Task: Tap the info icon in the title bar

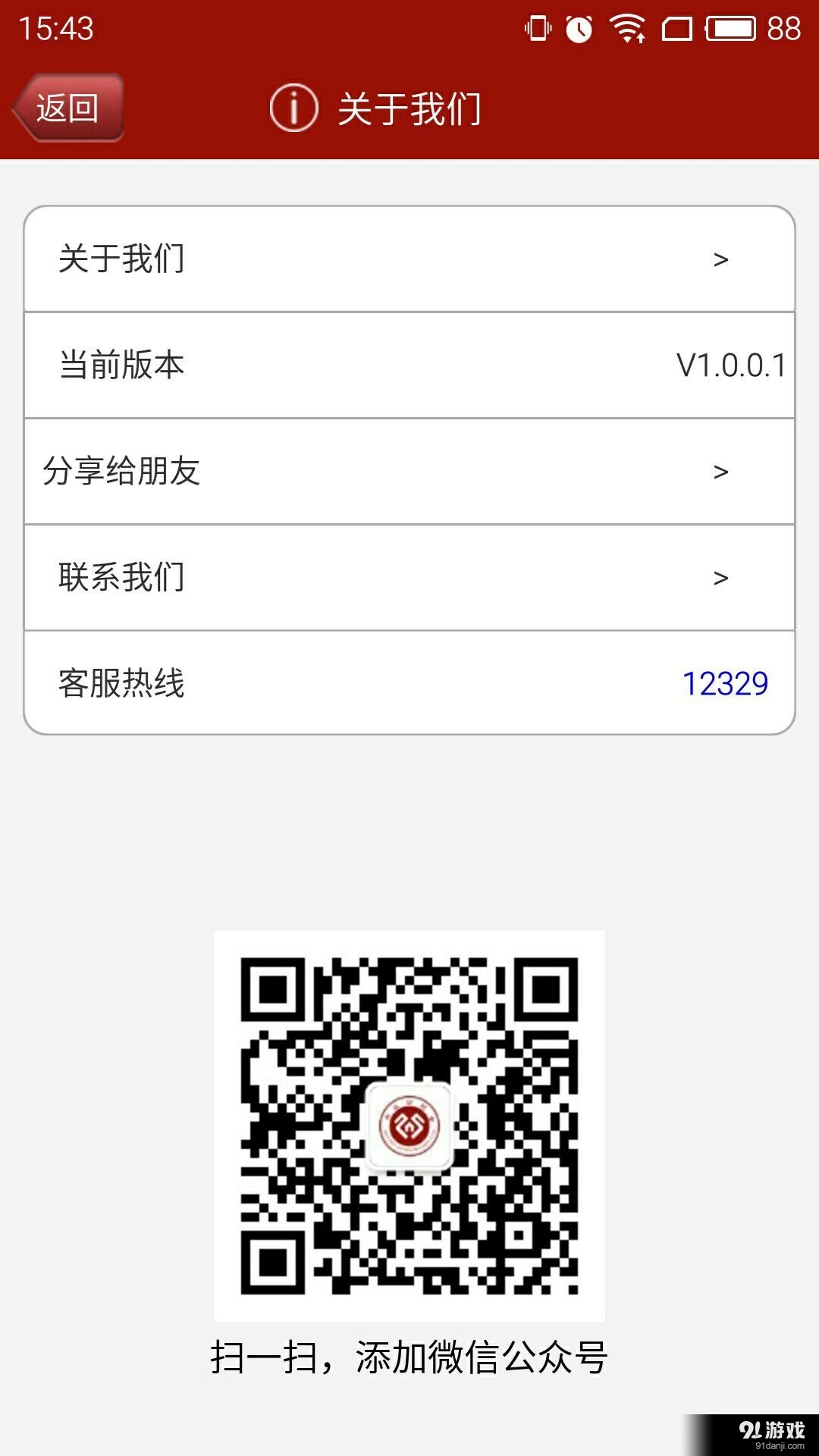Action: (x=295, y=108)
